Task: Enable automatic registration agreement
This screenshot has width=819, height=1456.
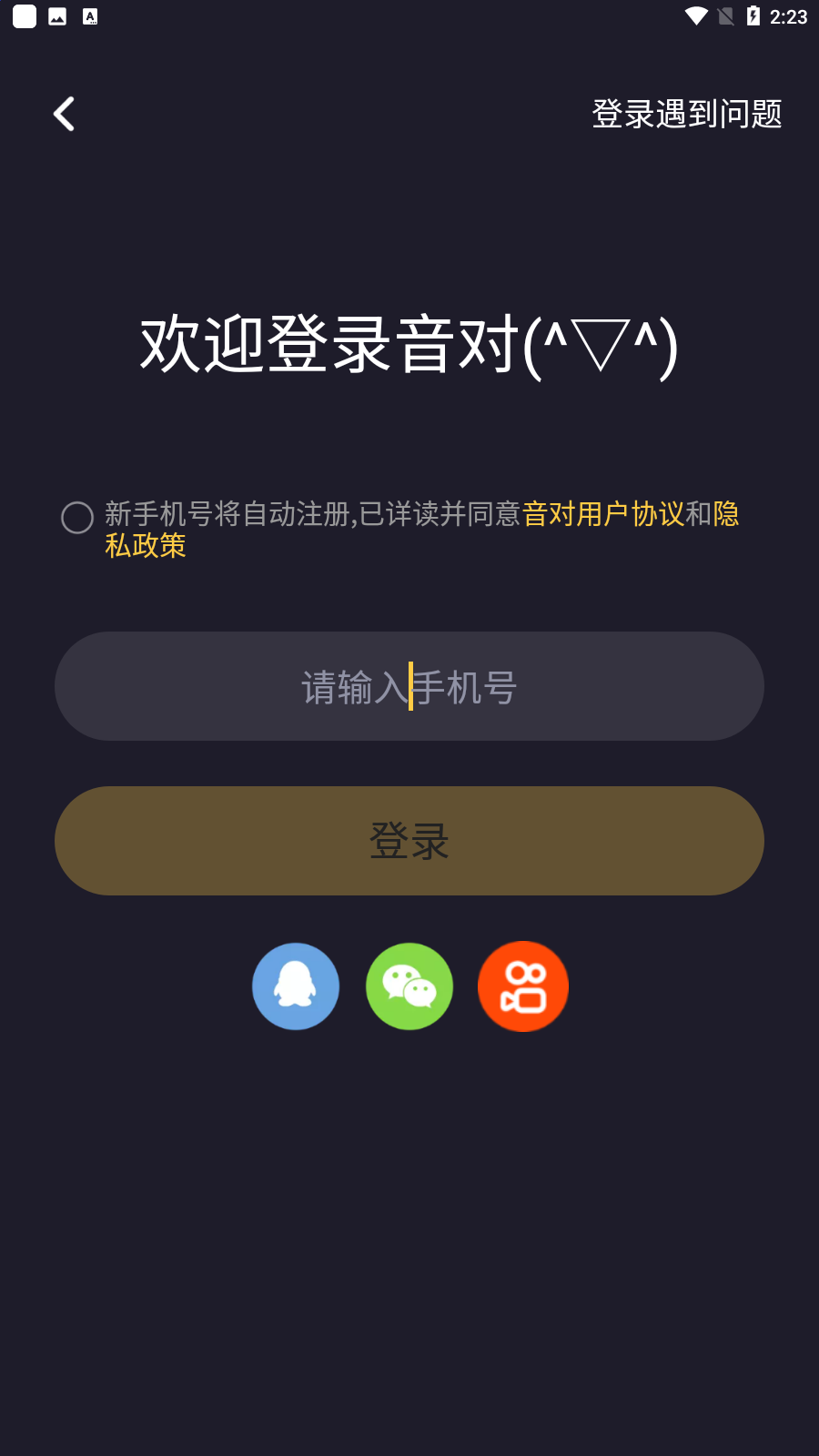Action: pos(77,517)
